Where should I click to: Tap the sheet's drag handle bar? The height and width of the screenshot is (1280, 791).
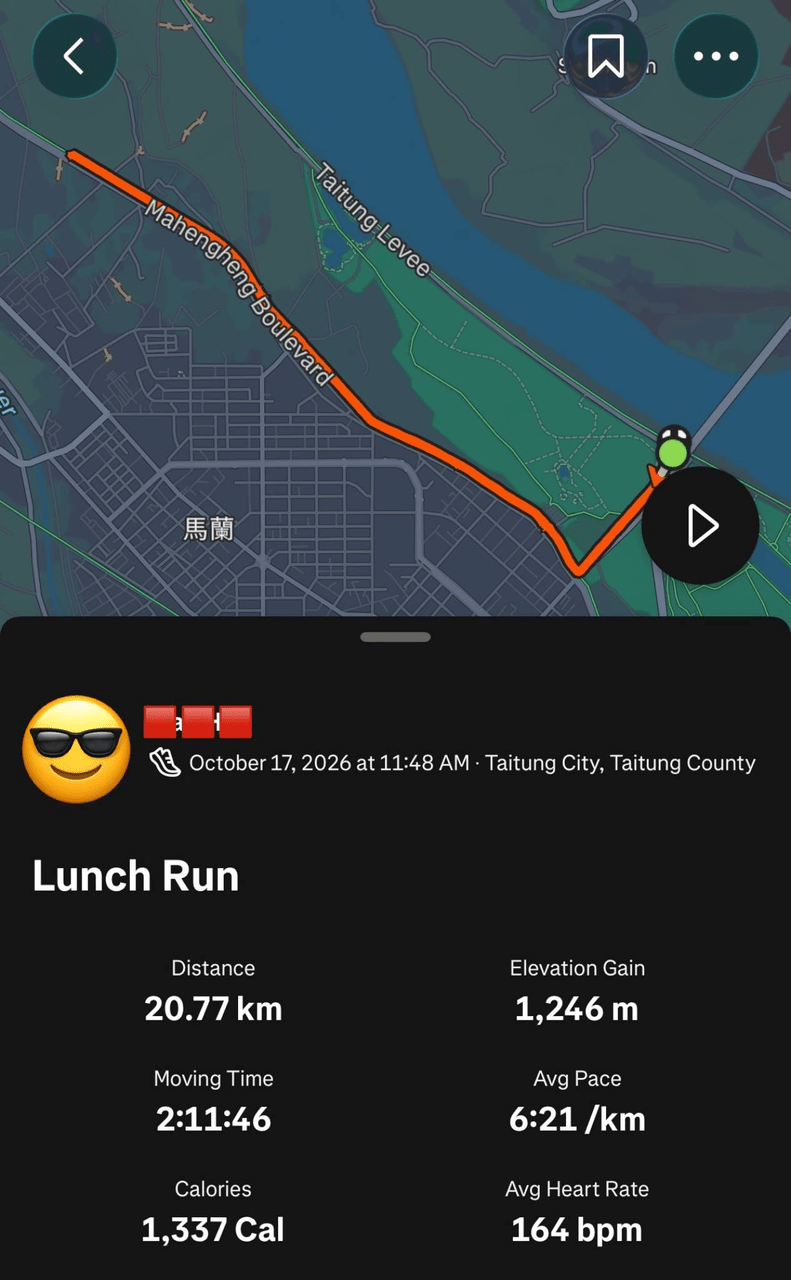(396, 637)
